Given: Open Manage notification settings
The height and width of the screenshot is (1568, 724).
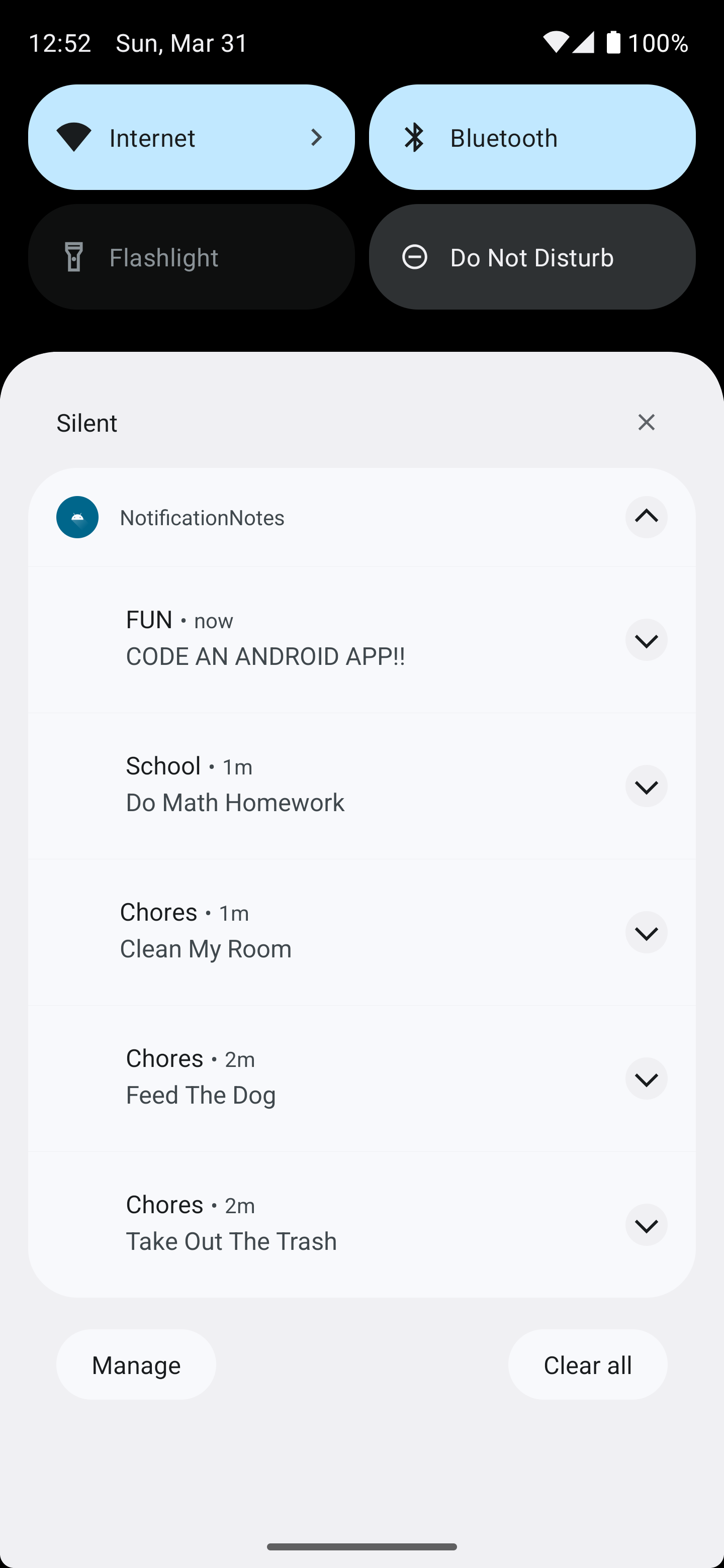Looking at the screenshot, I should pos(136,1365).
